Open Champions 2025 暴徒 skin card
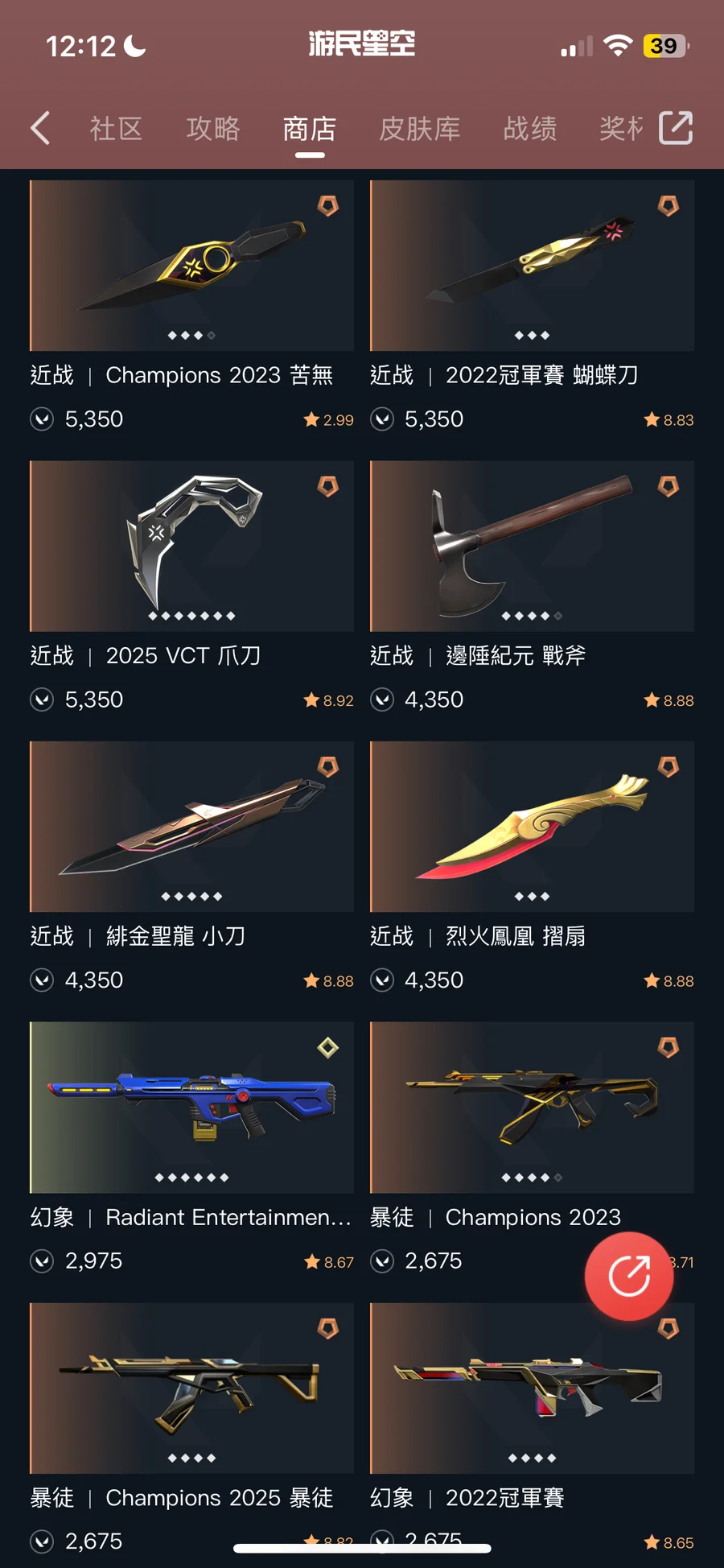This screenshot has width=724, height=1568. (191, 1388)
